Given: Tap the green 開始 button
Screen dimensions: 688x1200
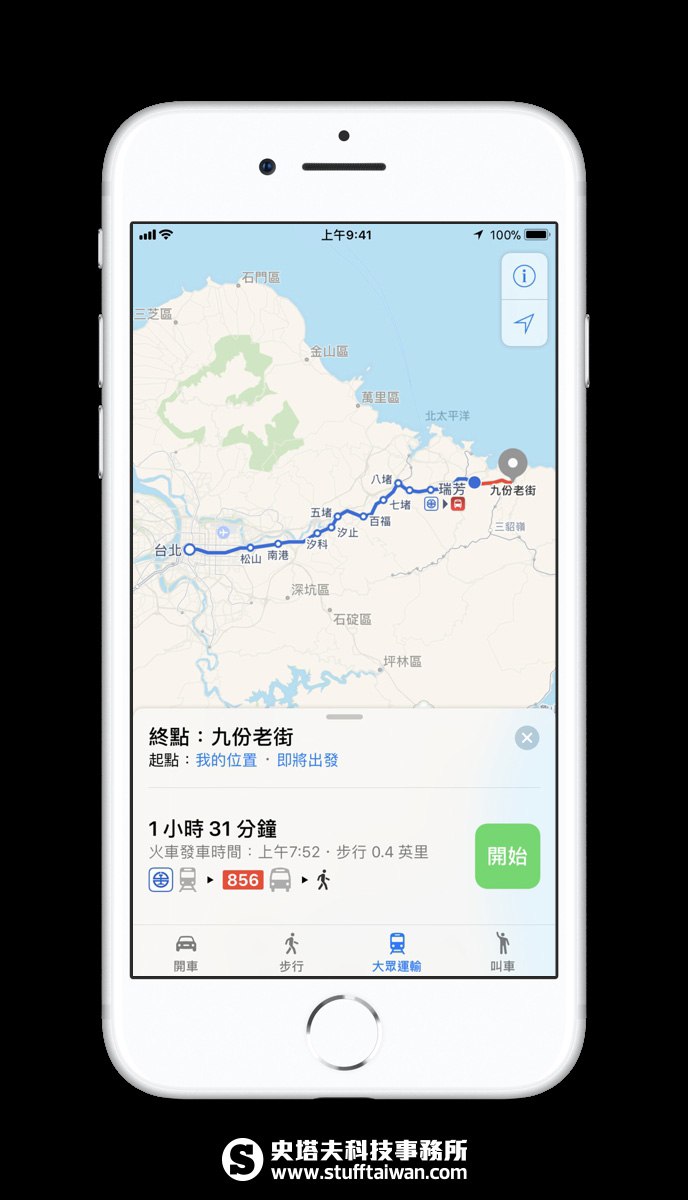Looking at the screenshot, I should pos(508,856).
